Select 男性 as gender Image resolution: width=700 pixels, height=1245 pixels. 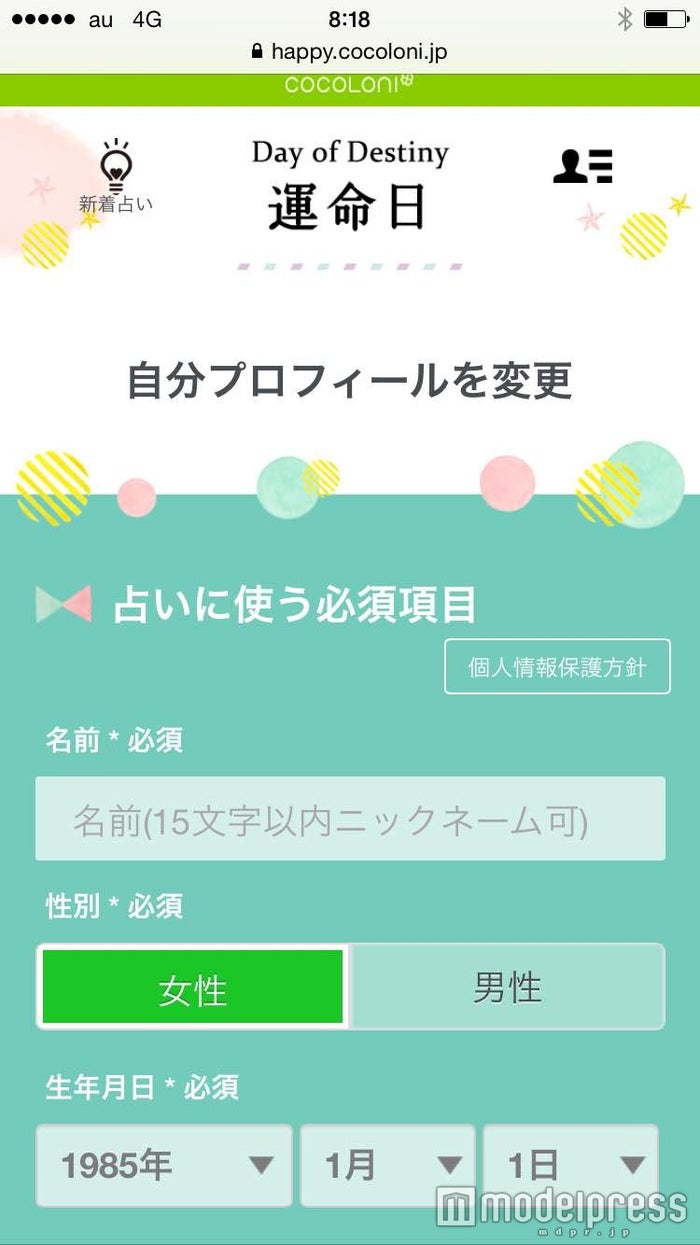tap(507, 987)
